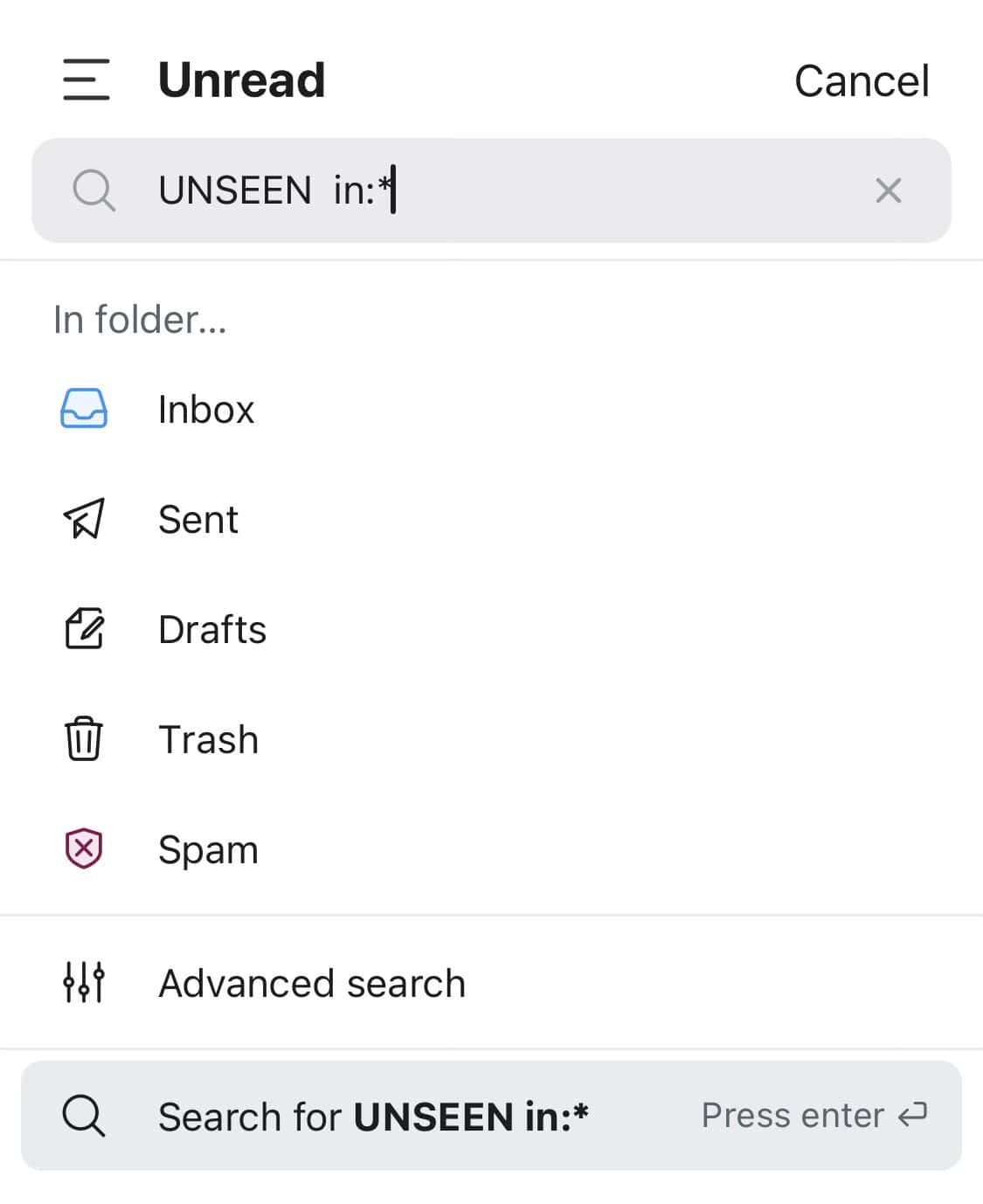983x1204 pixels.
Task: Choose the Sent folder from the list
Action: coord(198,518)
